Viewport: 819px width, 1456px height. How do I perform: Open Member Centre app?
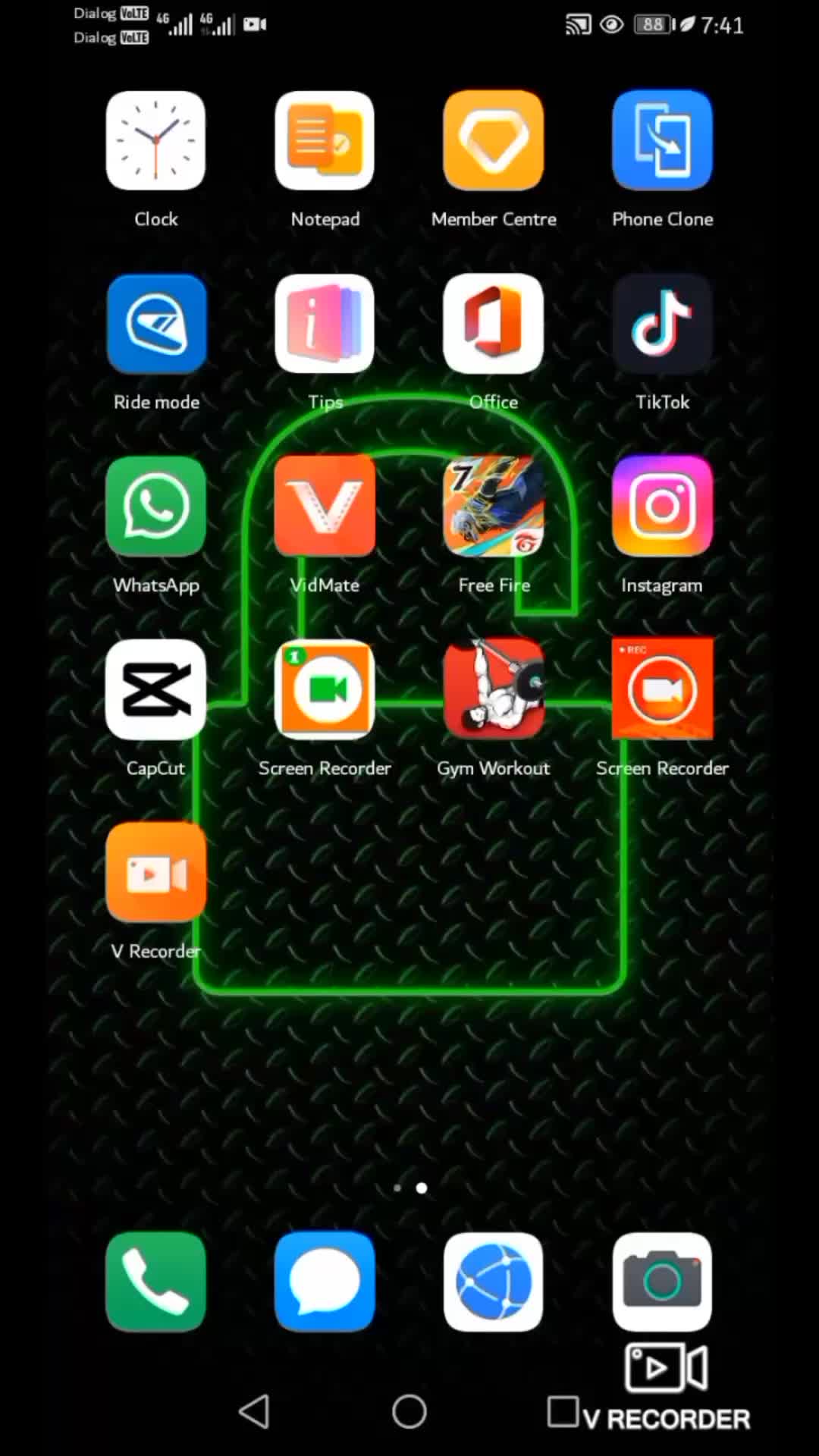(494, 141)
